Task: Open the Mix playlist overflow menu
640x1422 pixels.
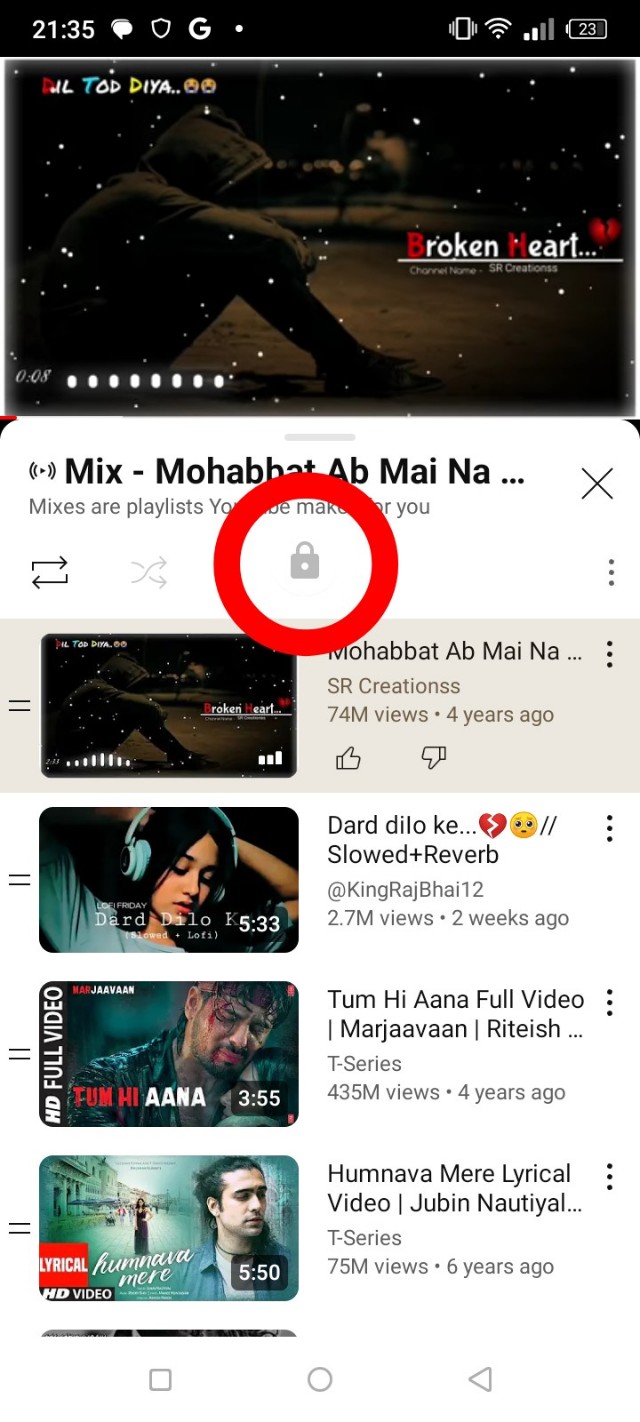Action: point(610,572)
